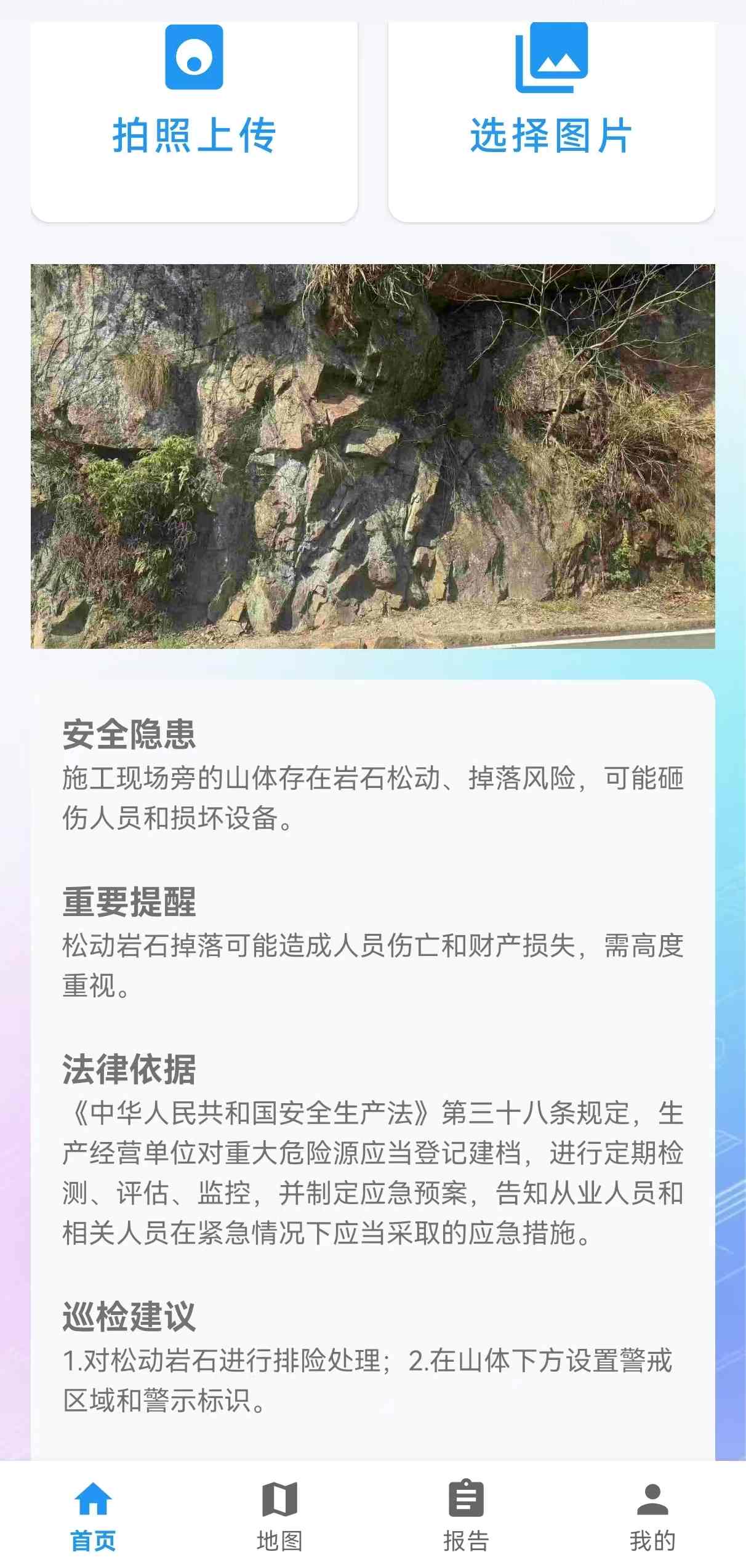Viewport: 746px width, 1568px height.
Task: Tap the report clipboard icon
Action: point(466,1499)
